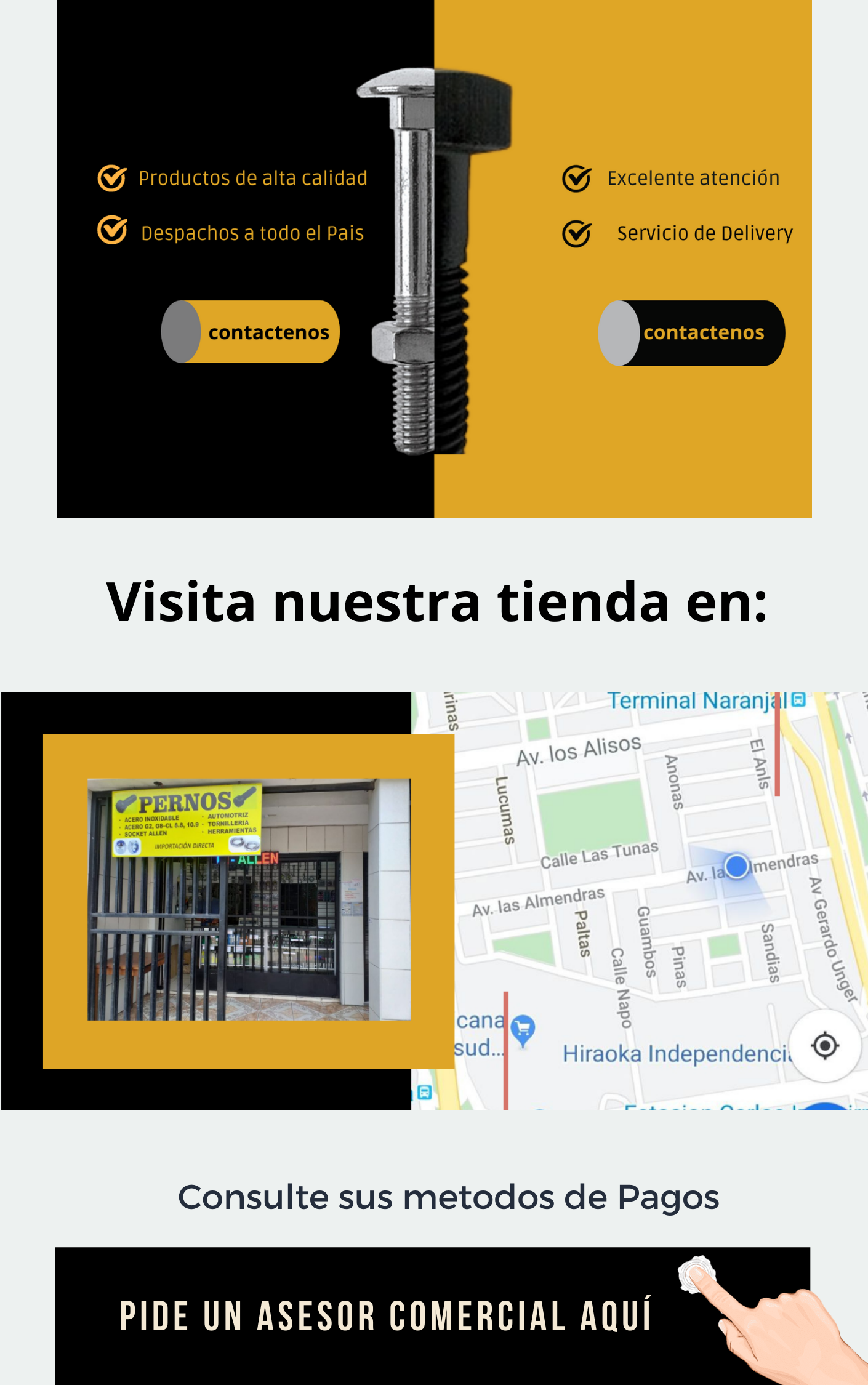
Task: Open the Pide un asesor comercial banner
Action: point(433,1315)
